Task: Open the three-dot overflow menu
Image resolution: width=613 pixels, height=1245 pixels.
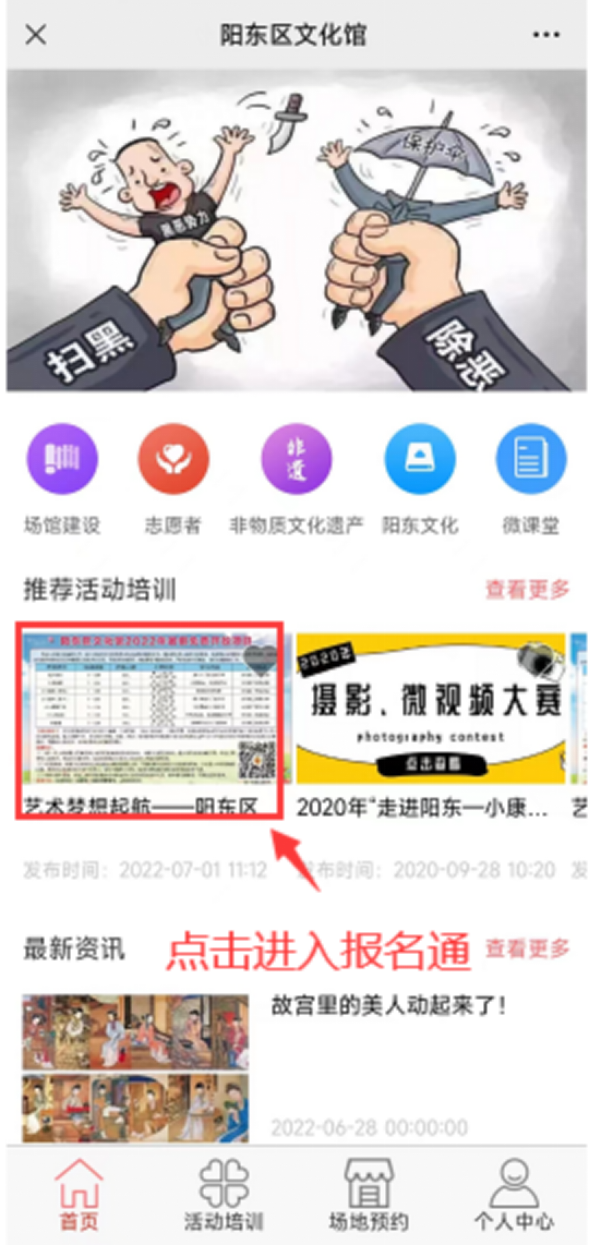Action: point(546,35)
